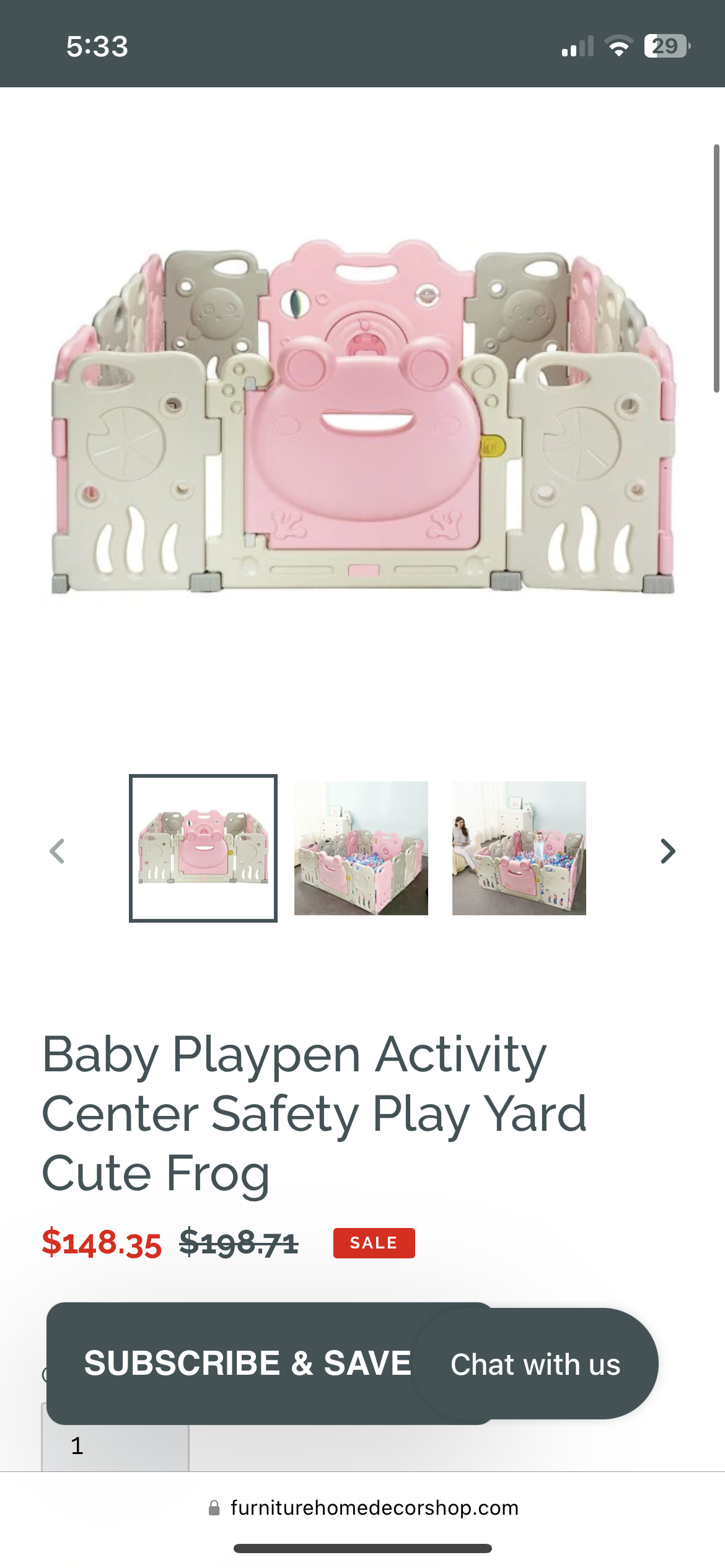
Task: View the thumbnail of playpen with balls
Action: coord(361,848)
